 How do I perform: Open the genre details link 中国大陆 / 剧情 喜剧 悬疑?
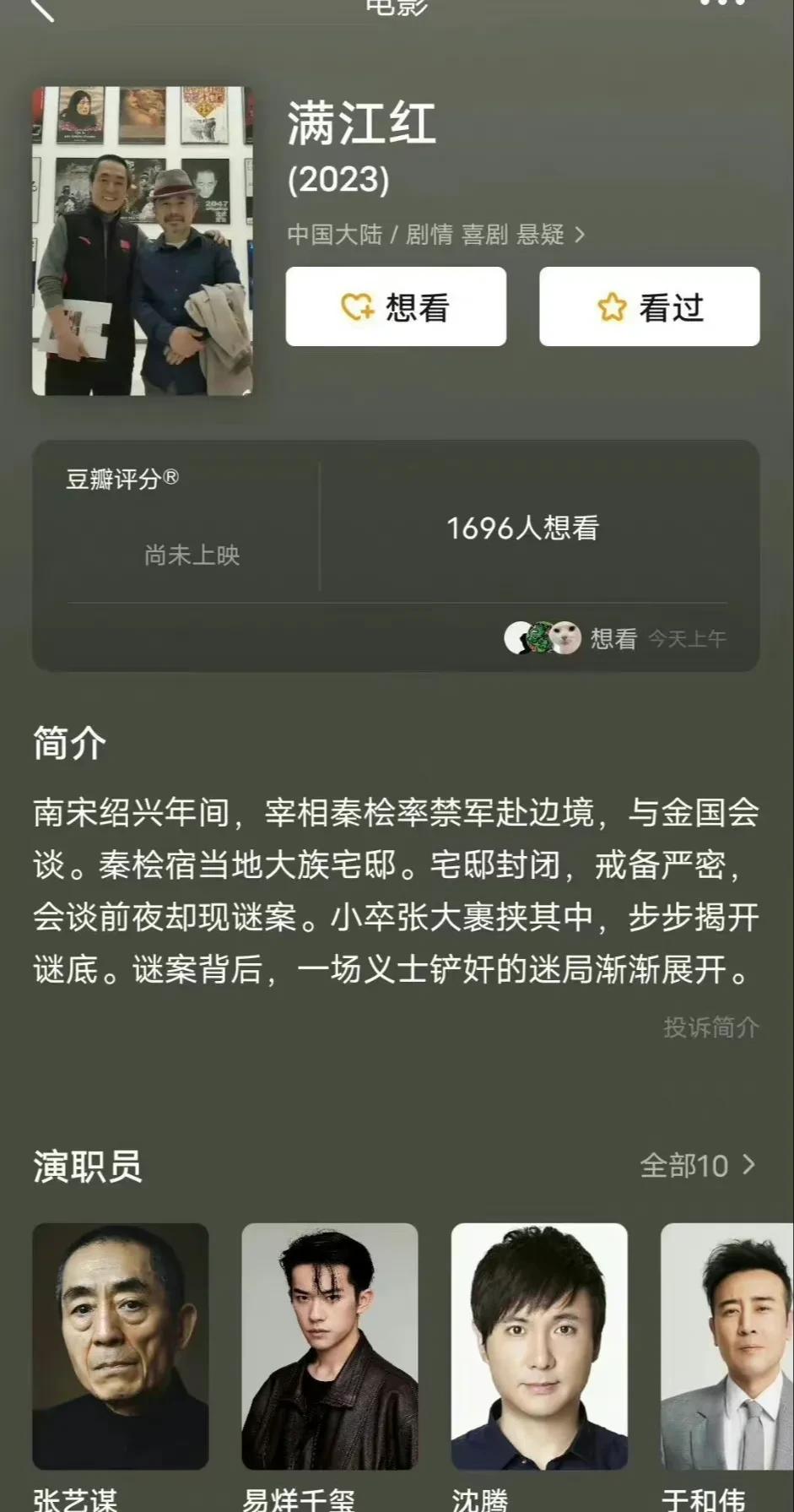coord(435,234)
